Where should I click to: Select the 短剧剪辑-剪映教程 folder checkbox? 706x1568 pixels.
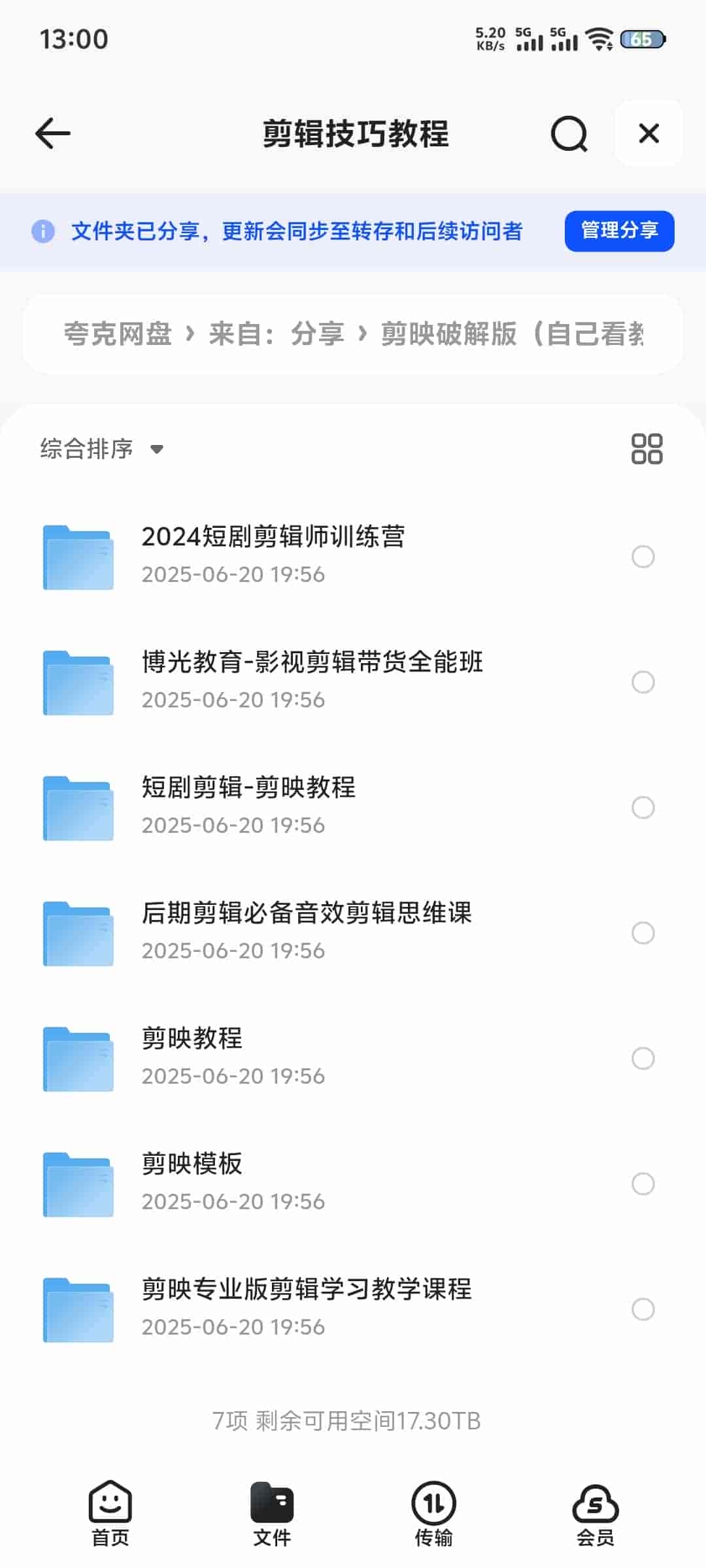(x=643, y=808)
